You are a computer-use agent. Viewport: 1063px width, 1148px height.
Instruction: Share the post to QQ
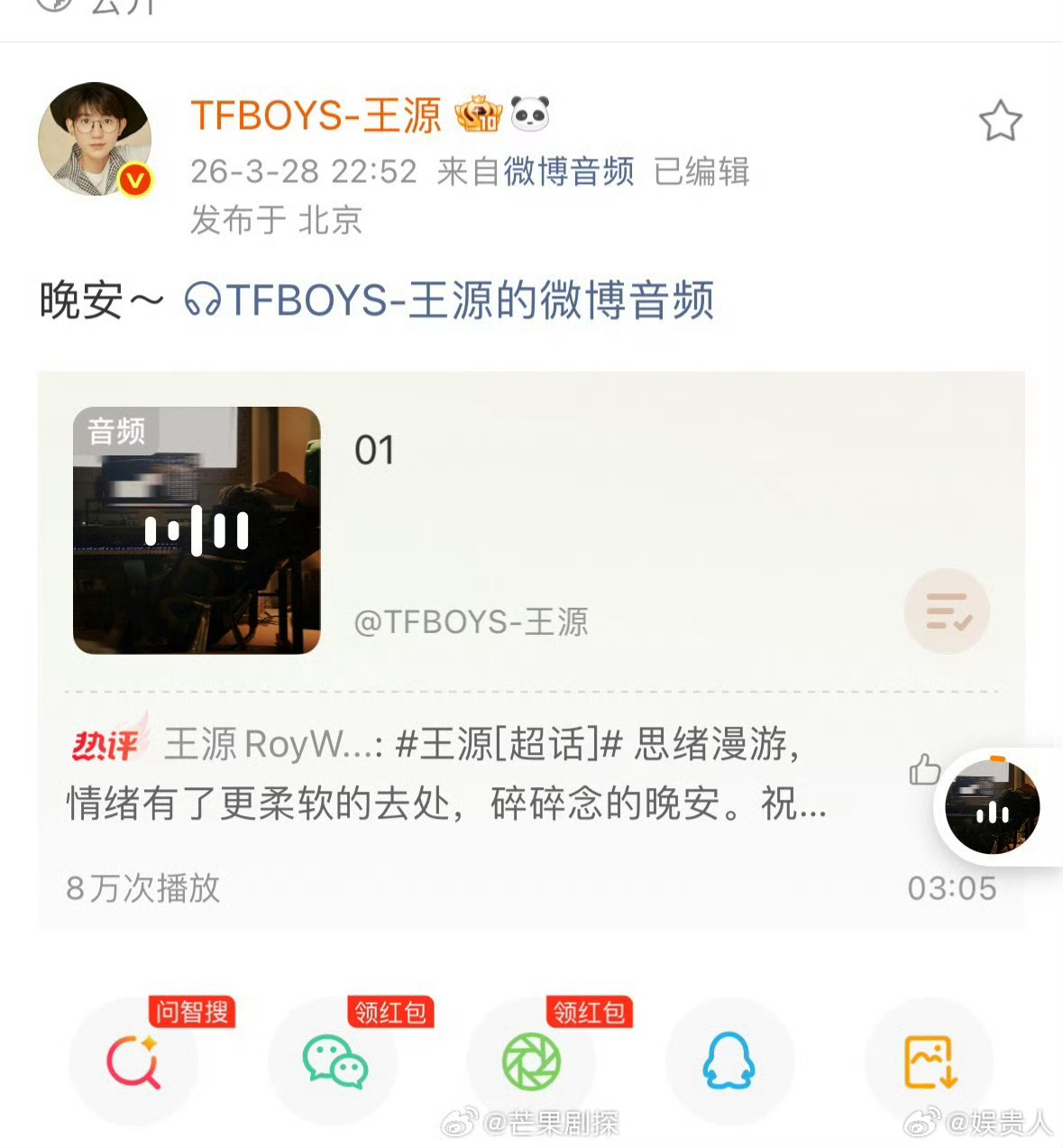[730, 1062]
